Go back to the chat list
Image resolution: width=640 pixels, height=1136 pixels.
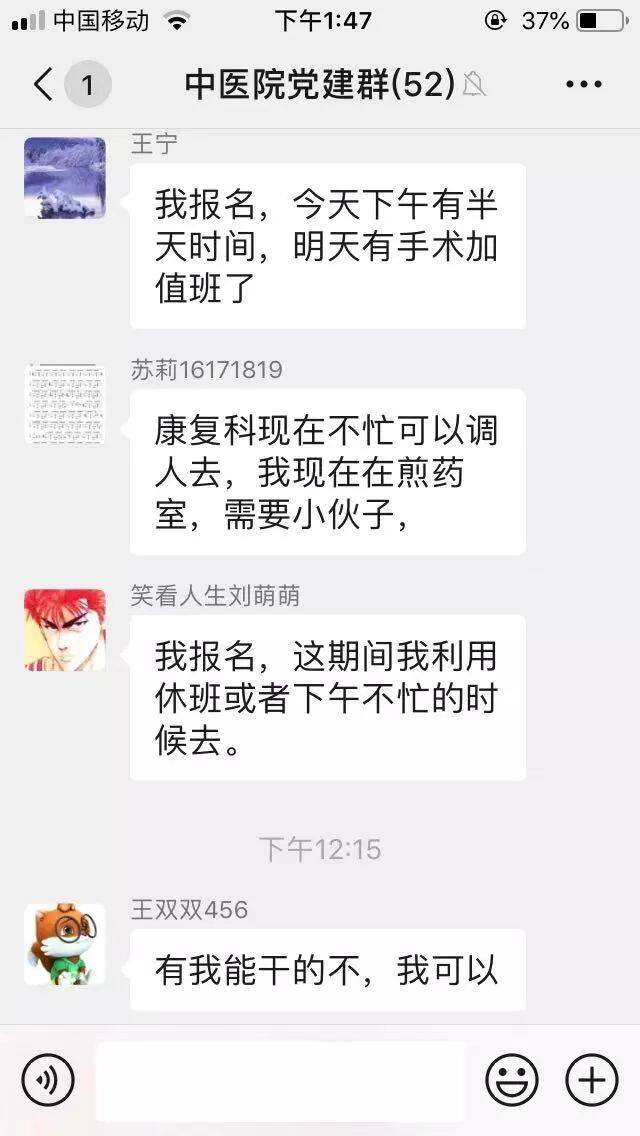tap(45, 84)
